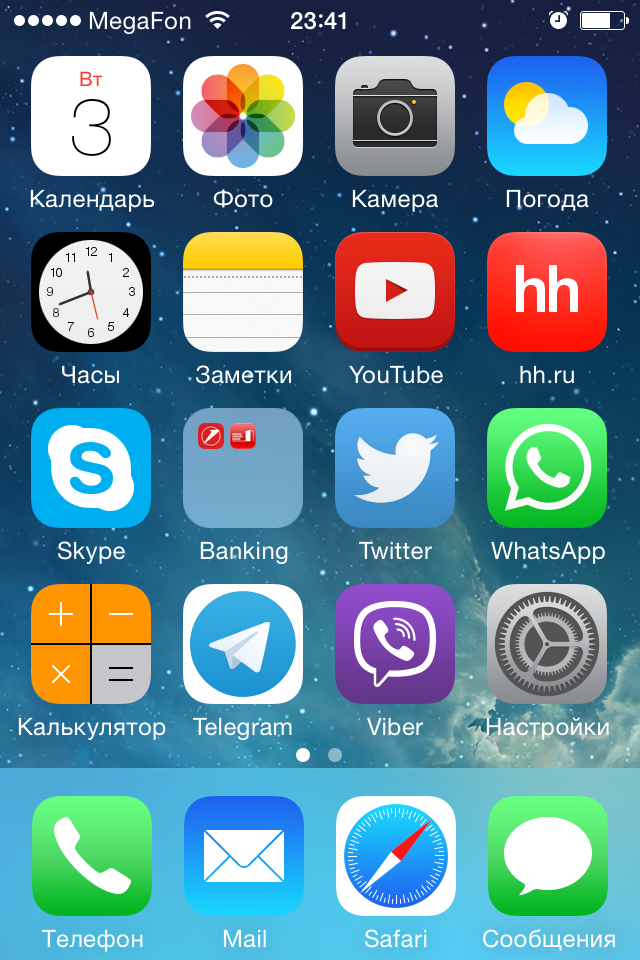
Task: Open the Камера app
Action: 395,116
